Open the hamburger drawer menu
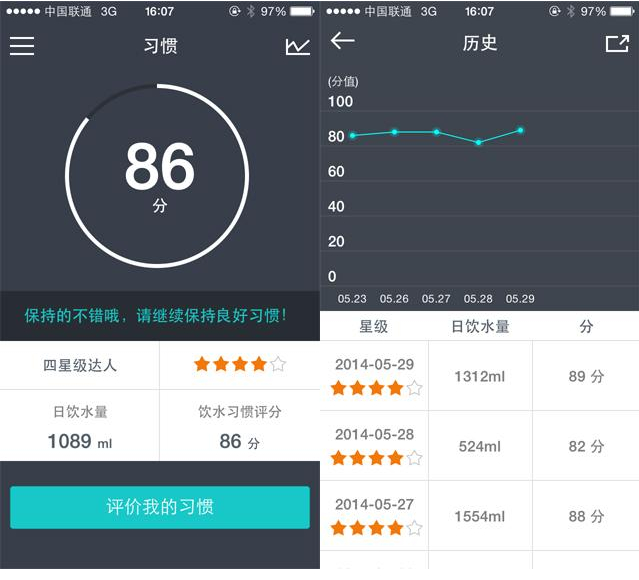 click(22, 46)
